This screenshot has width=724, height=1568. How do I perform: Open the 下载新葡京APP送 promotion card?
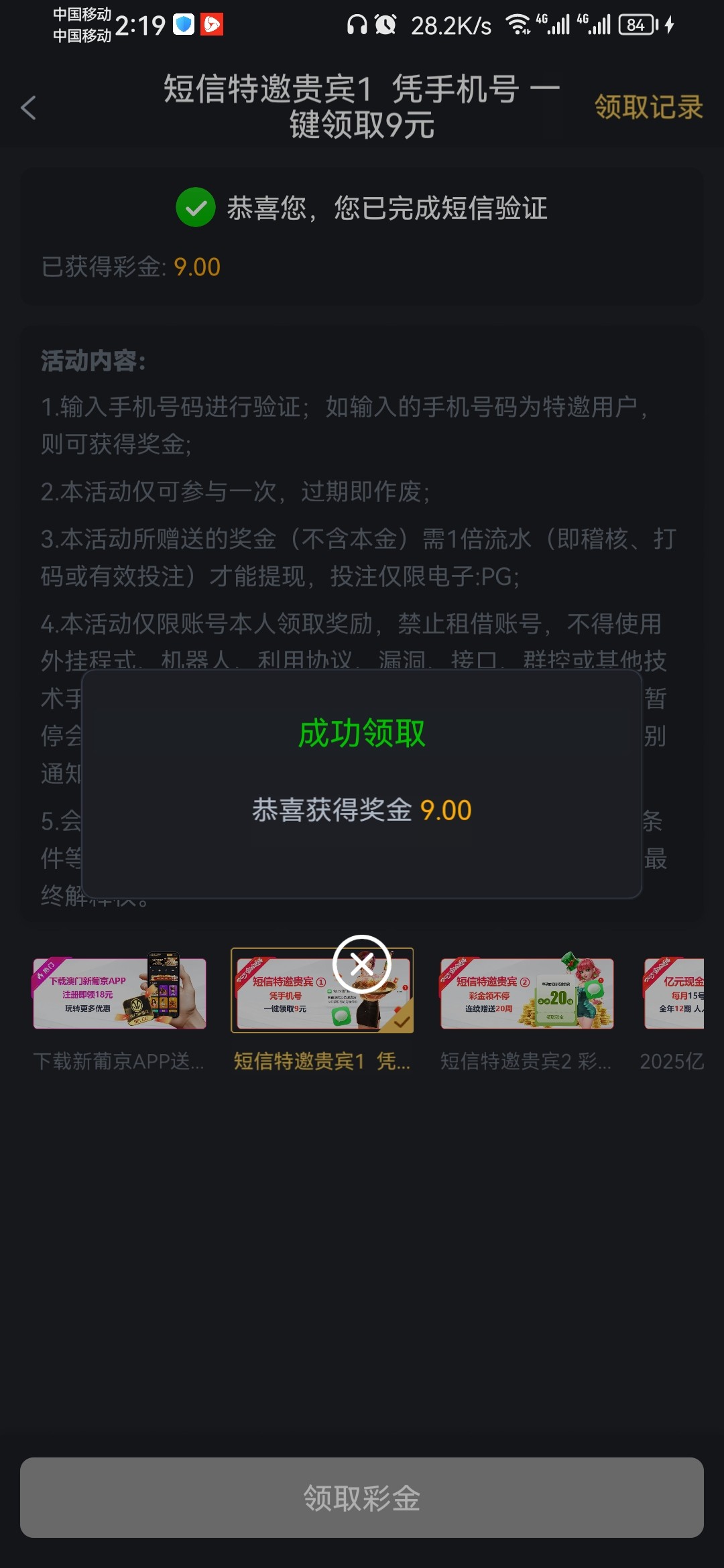(119, 994)
